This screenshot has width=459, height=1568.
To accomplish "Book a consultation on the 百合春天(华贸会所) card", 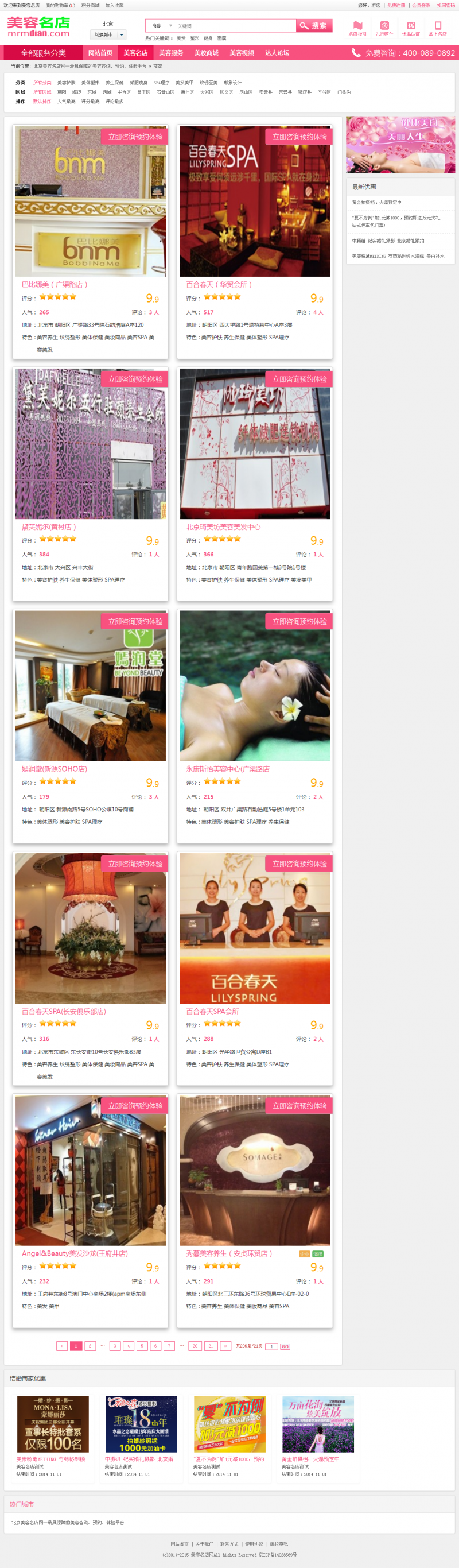I will click(299, 137).
